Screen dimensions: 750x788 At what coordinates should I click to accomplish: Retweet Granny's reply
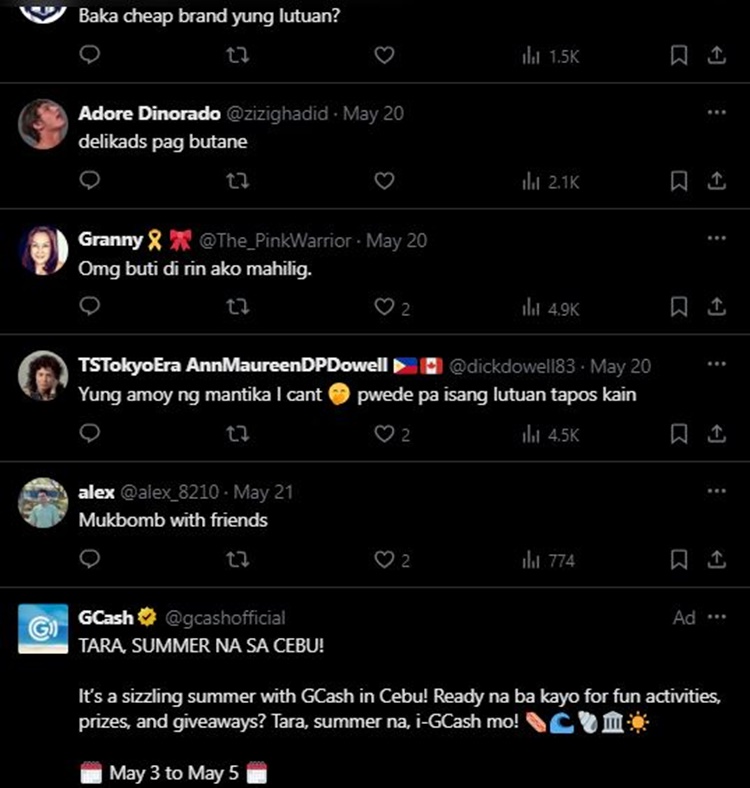(x=238, y=308)
